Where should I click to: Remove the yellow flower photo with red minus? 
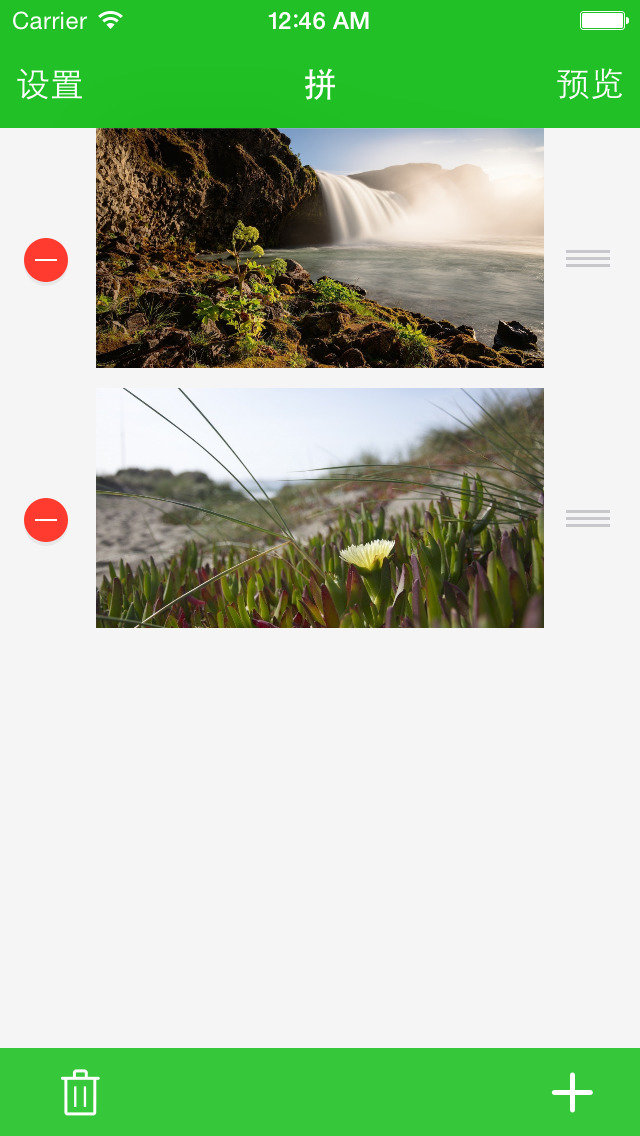pos(46,520)
